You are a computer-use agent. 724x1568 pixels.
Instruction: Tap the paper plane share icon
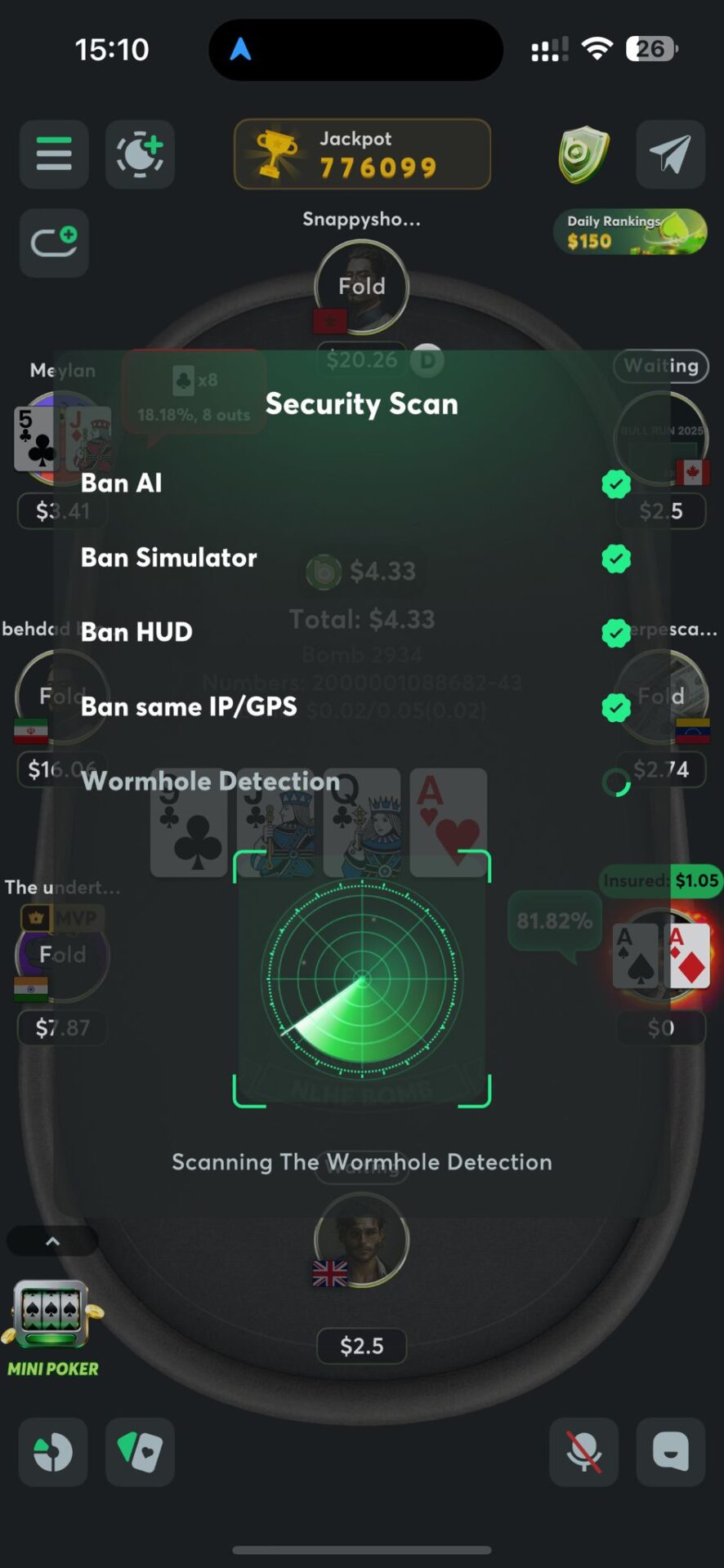[670, 154]
